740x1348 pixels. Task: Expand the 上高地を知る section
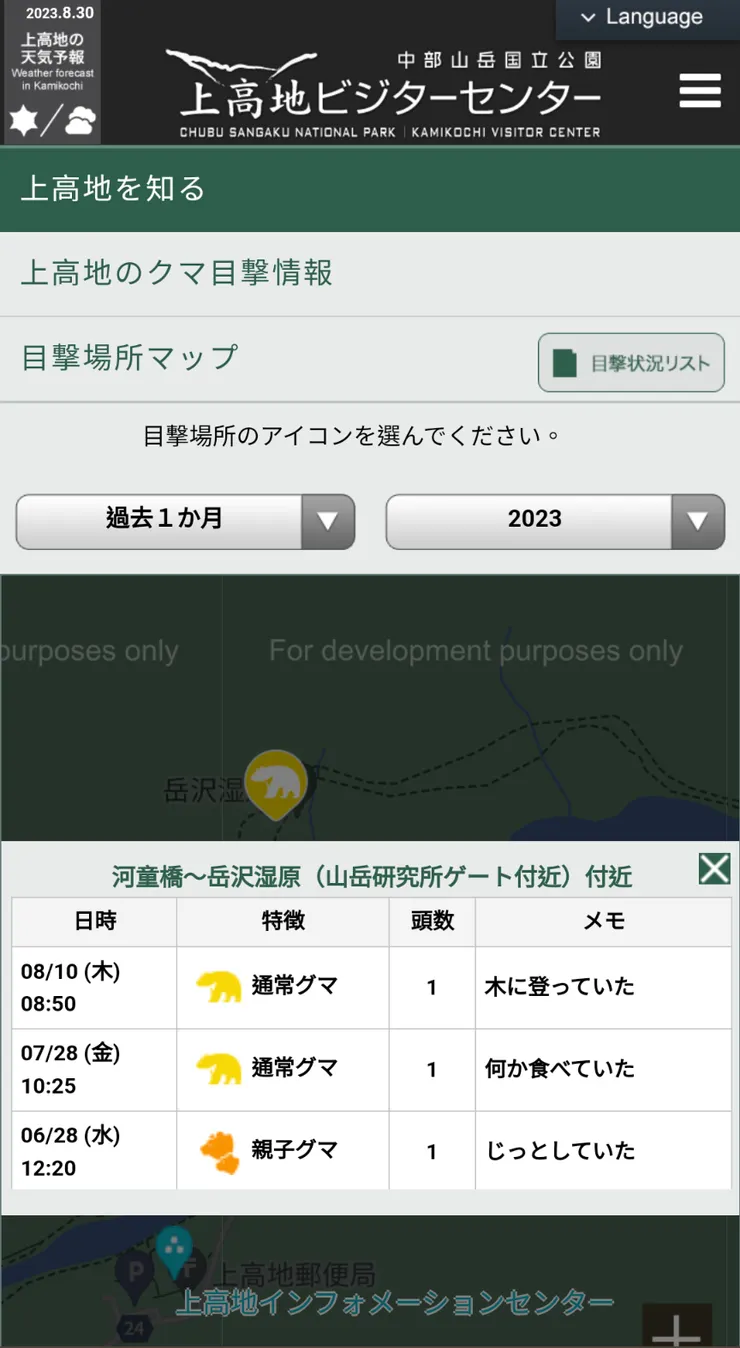tap(370, 189)
